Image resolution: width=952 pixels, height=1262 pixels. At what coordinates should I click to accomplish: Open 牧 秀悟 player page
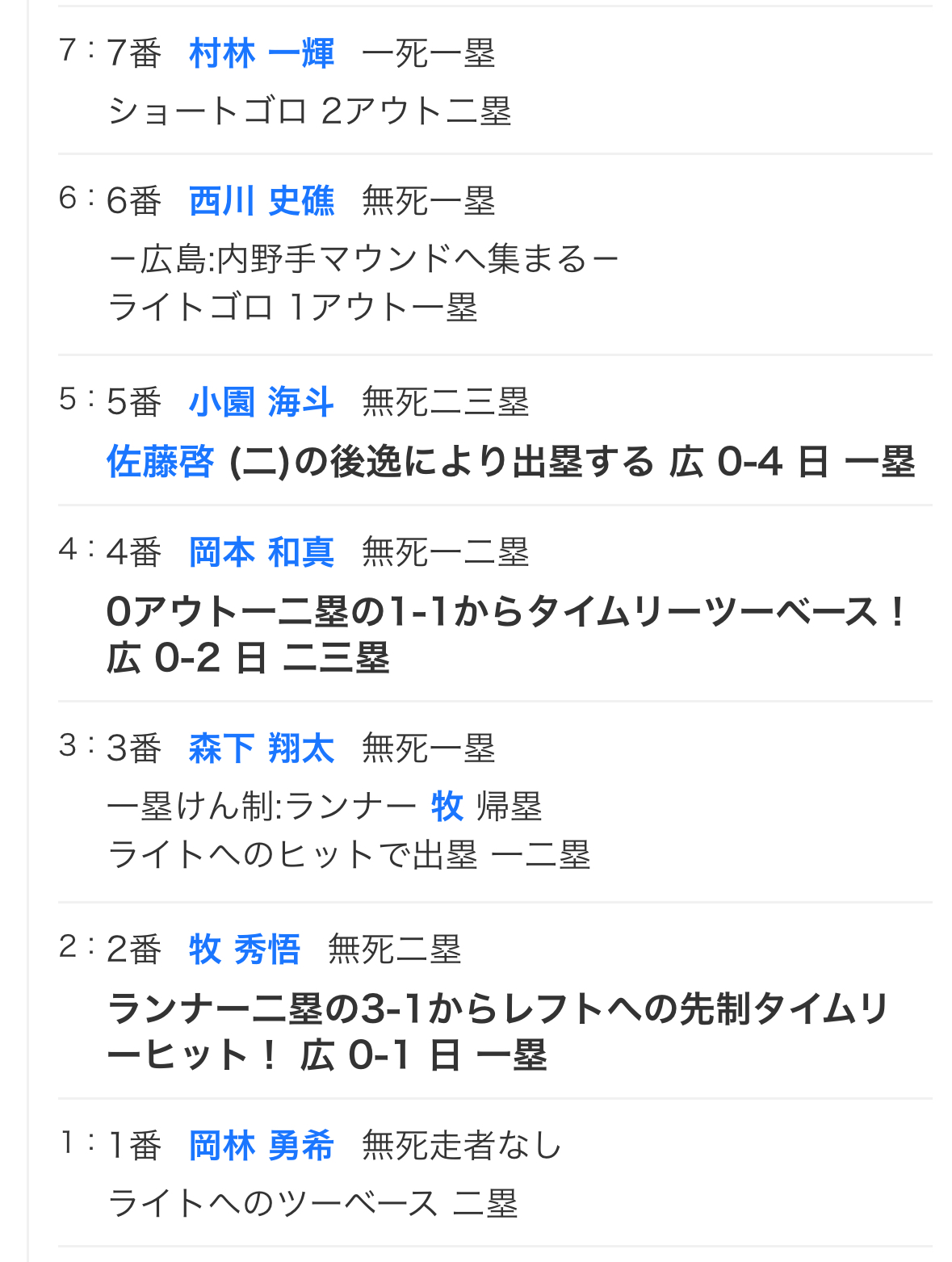pos(244,950)
